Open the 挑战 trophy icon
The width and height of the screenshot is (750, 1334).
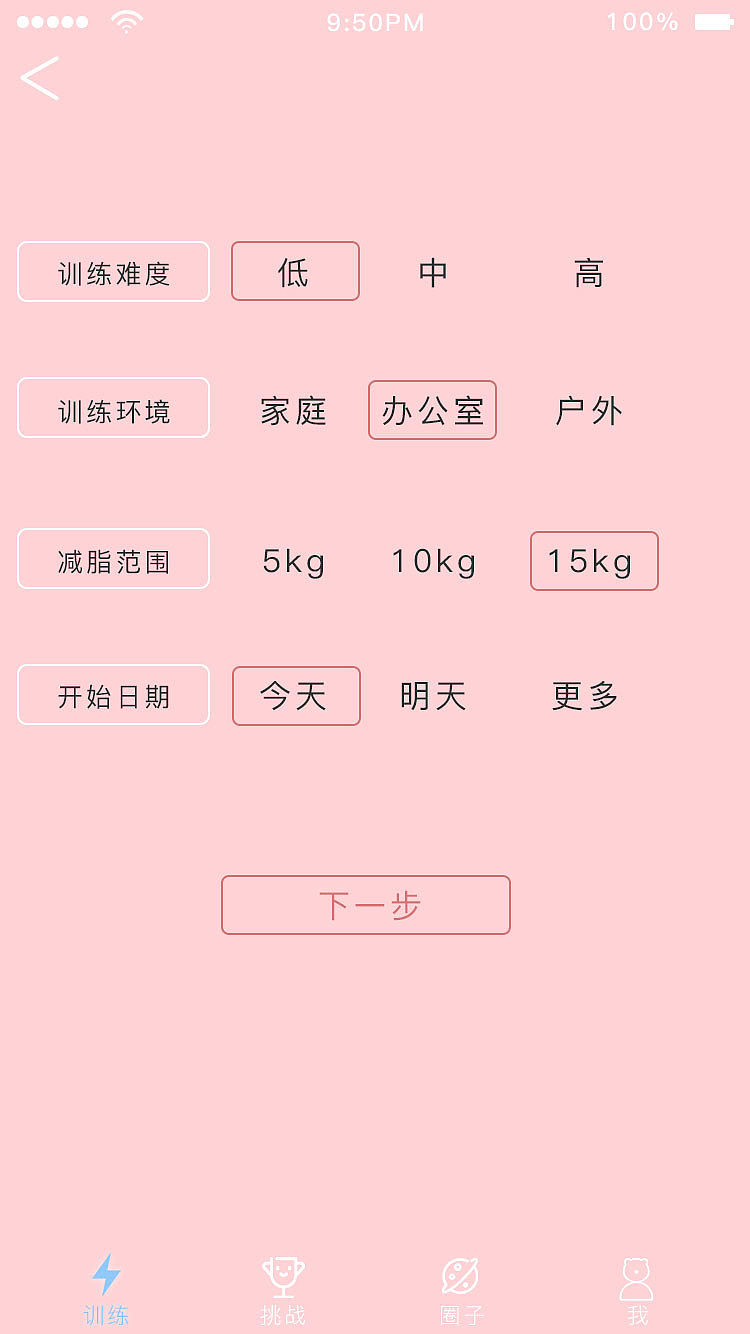click(x=283, y=1277)
